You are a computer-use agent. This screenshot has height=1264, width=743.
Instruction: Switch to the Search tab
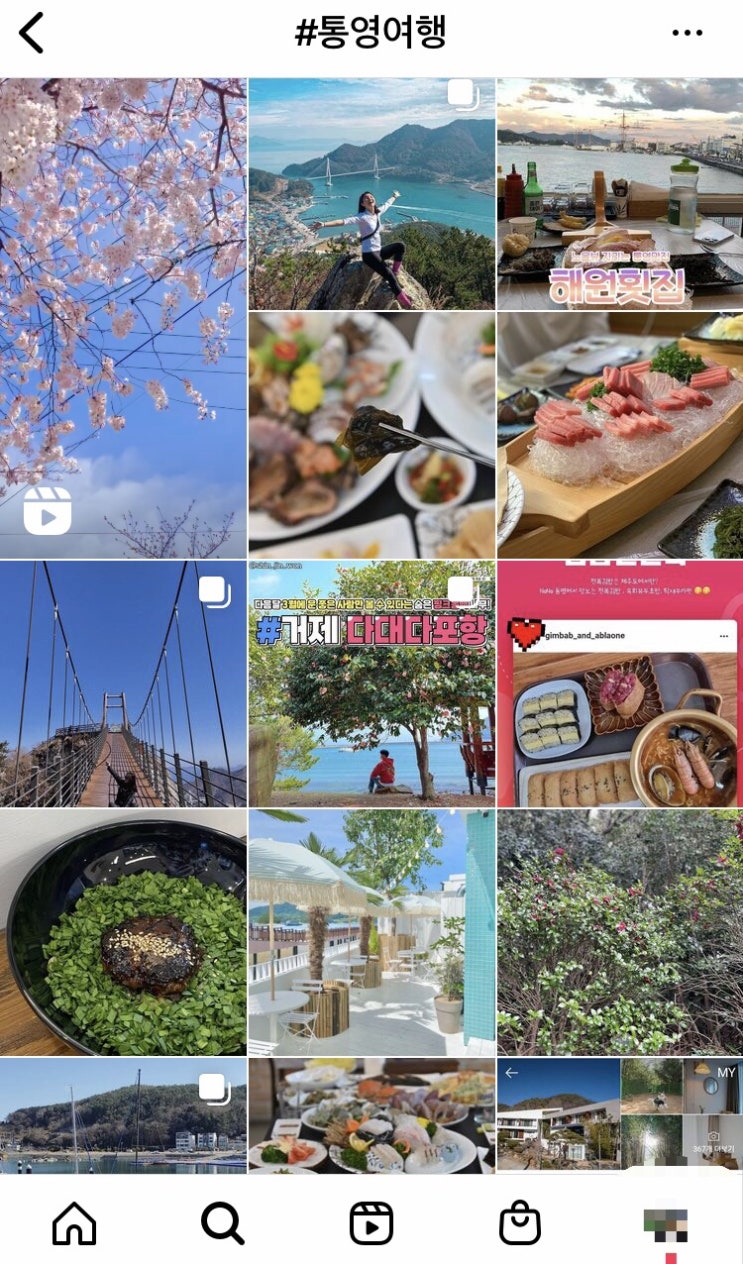[222, 1223]
